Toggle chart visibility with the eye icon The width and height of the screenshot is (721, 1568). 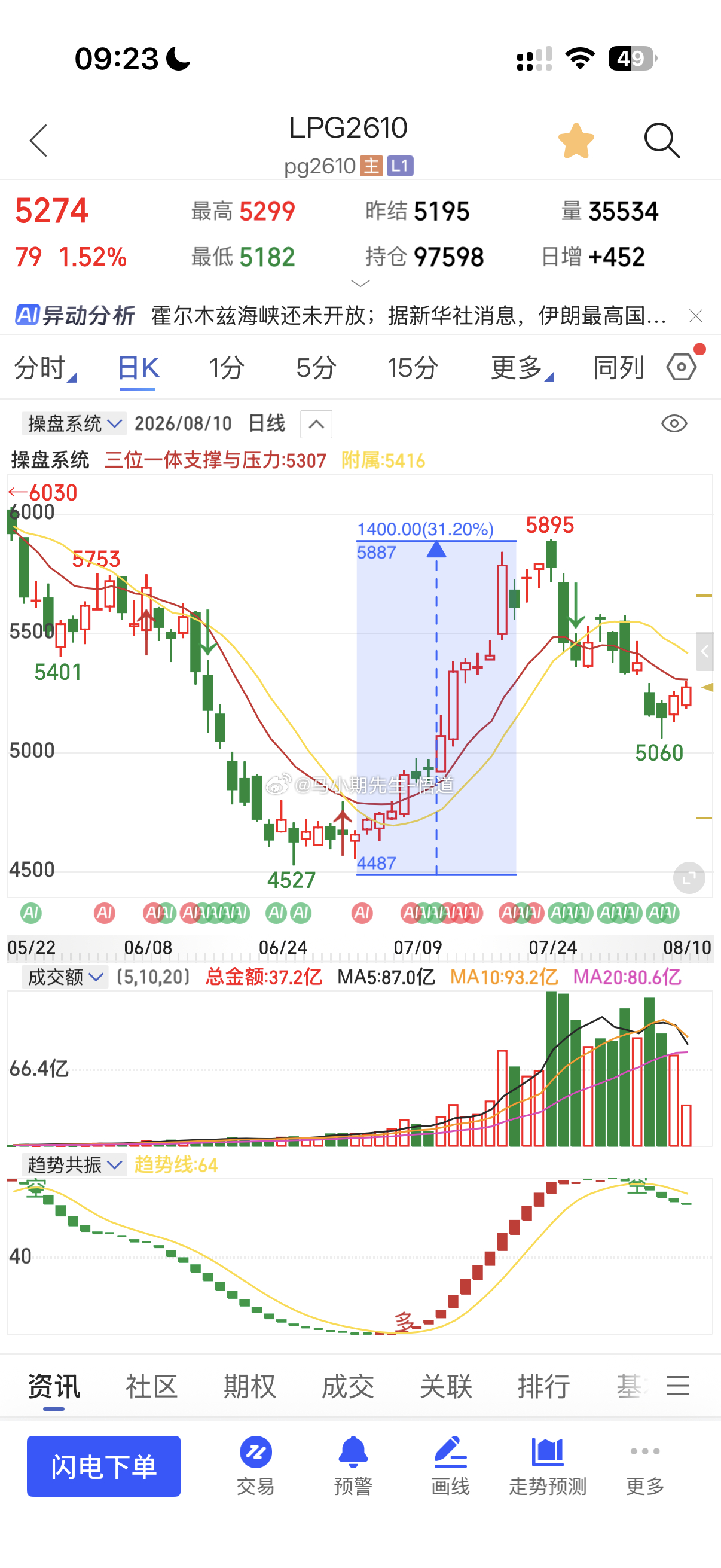[x=674, y=423]
